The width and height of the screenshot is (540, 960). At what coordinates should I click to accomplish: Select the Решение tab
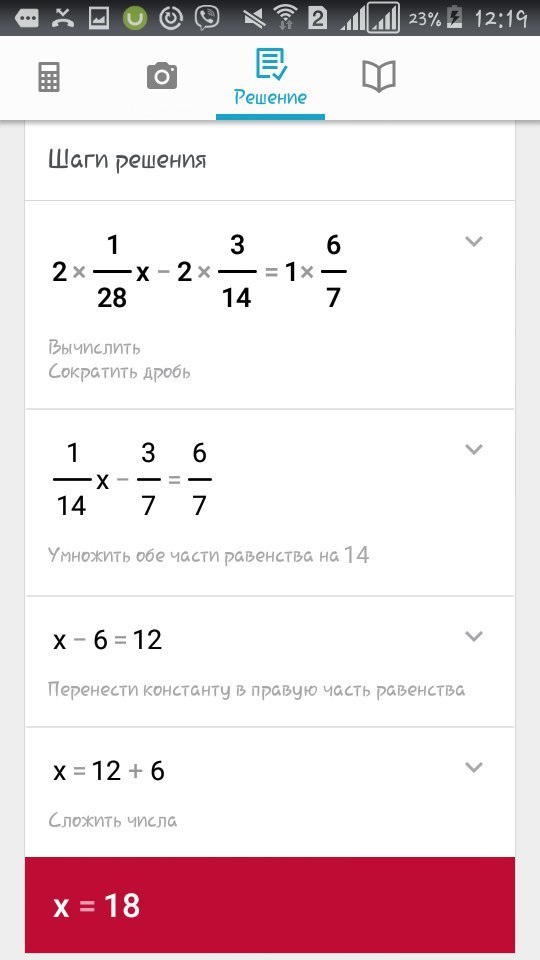pyautogui.click(x=270, y=78)
